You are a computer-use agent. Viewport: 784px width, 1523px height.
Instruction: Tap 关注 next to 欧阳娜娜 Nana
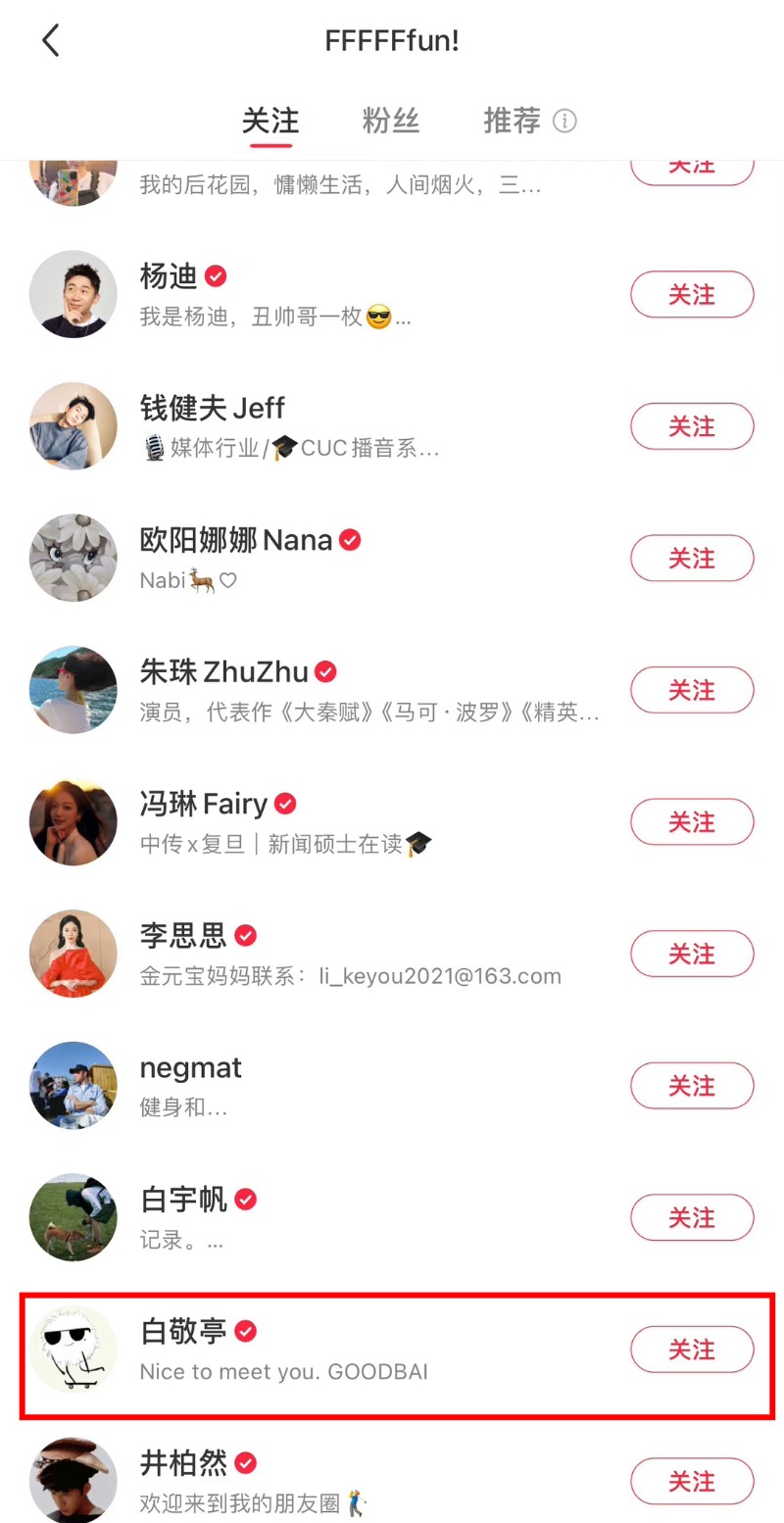coord(691,559)
